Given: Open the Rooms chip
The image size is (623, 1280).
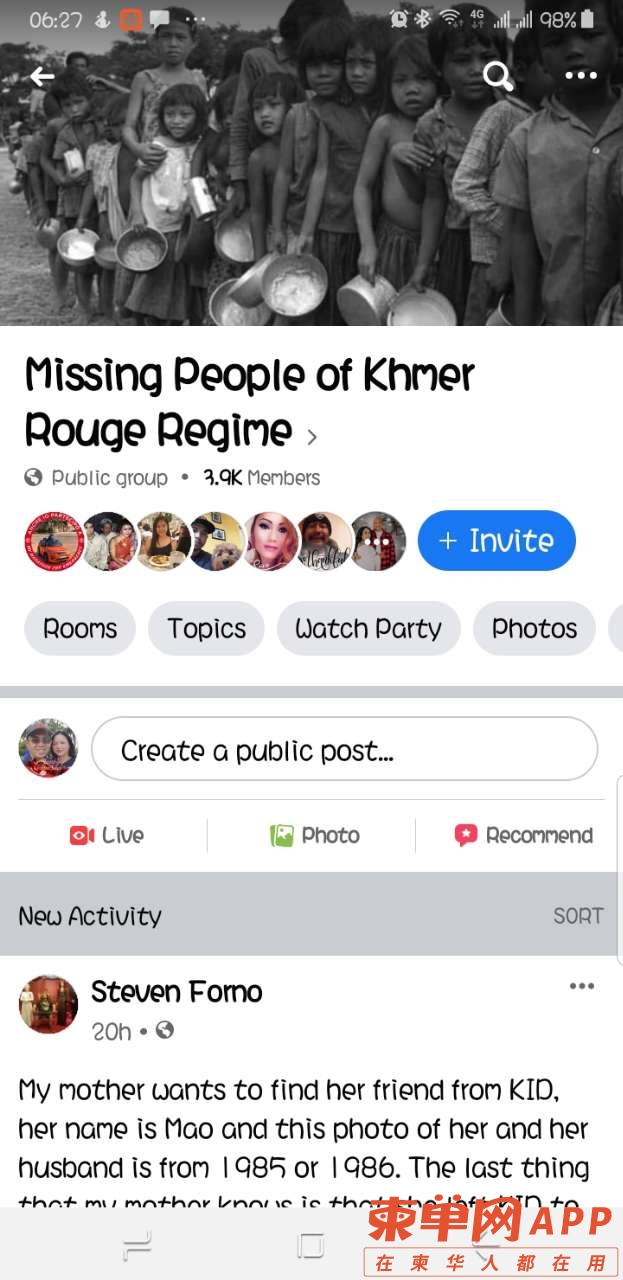Looking at the screenshot, I should tap(80, 629).
